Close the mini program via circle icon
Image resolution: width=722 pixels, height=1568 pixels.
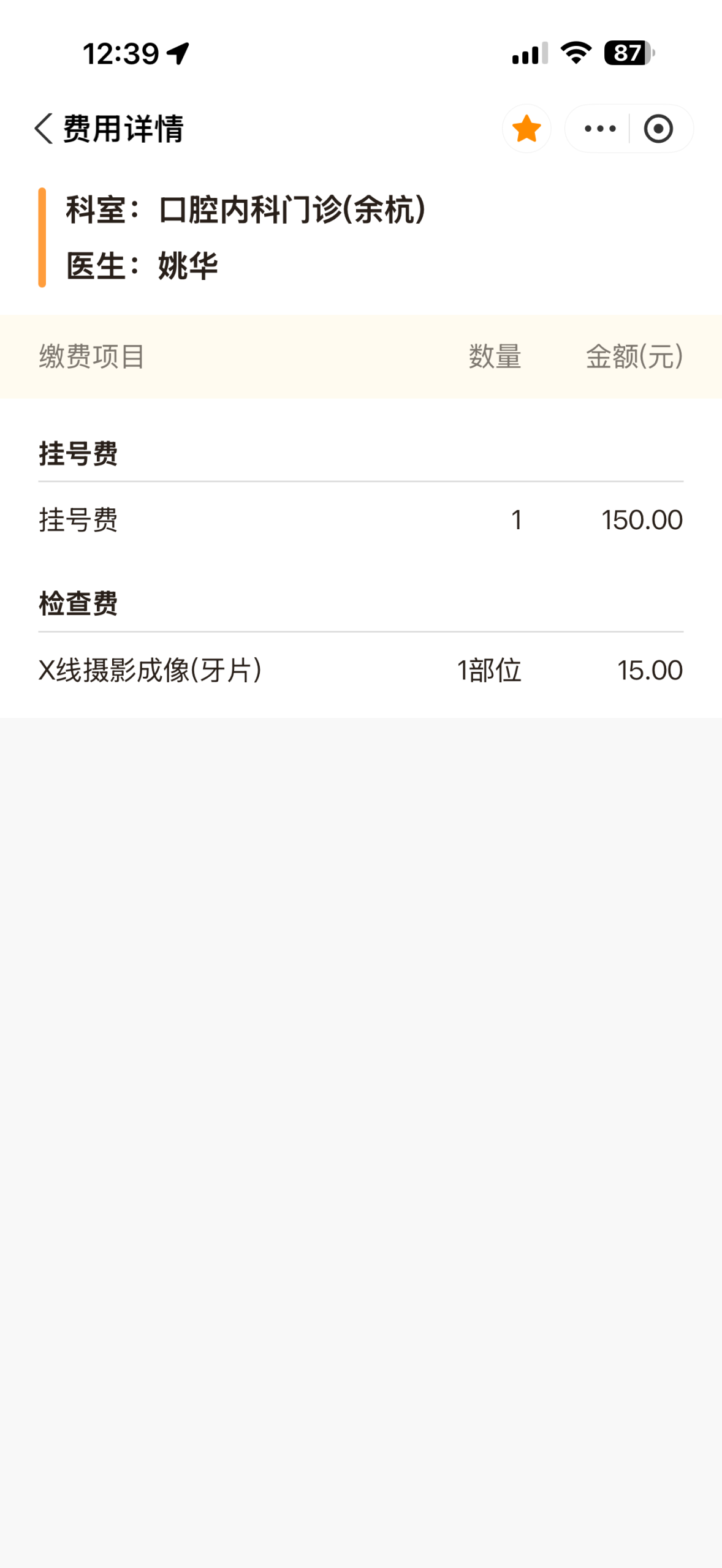coord(658,129)
